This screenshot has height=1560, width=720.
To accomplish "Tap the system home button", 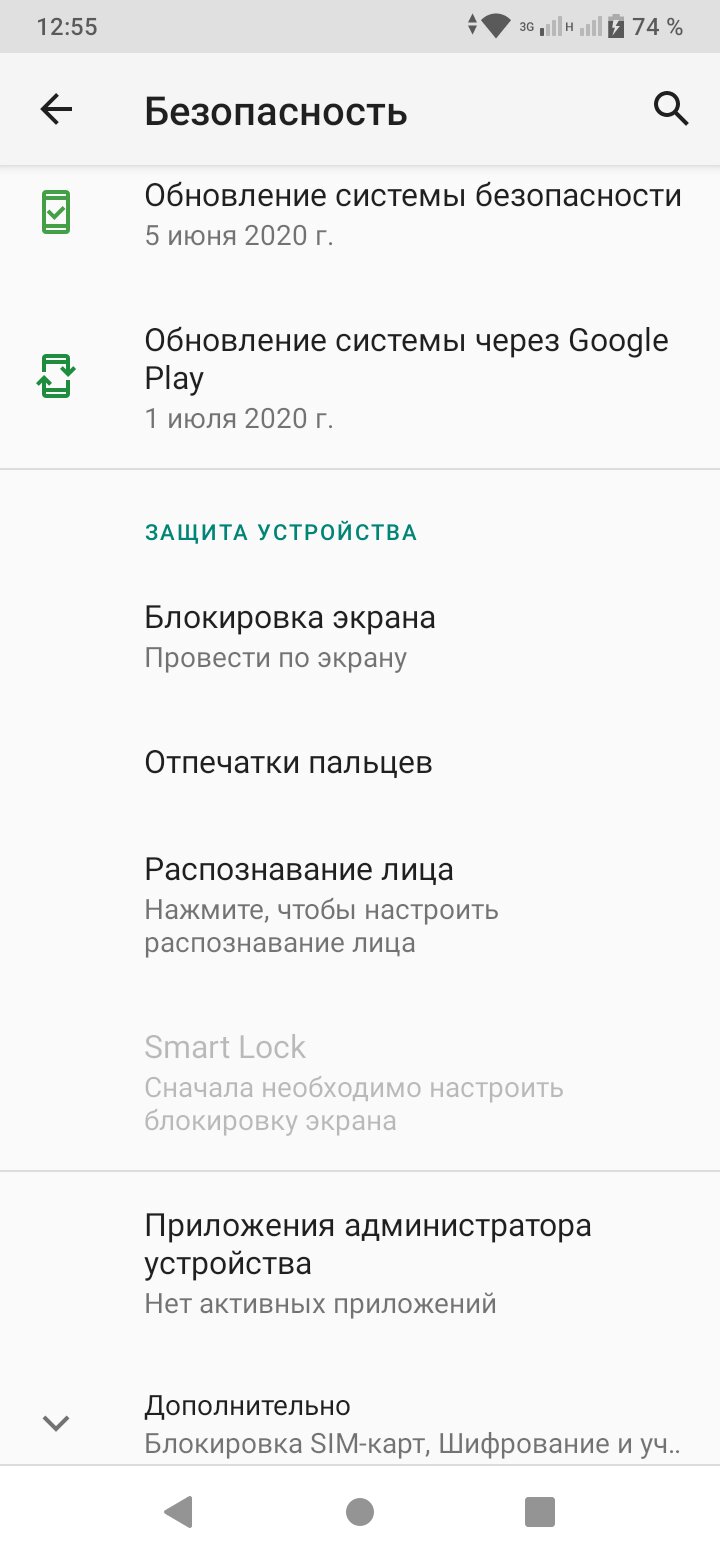I will tap(360, 1512).
